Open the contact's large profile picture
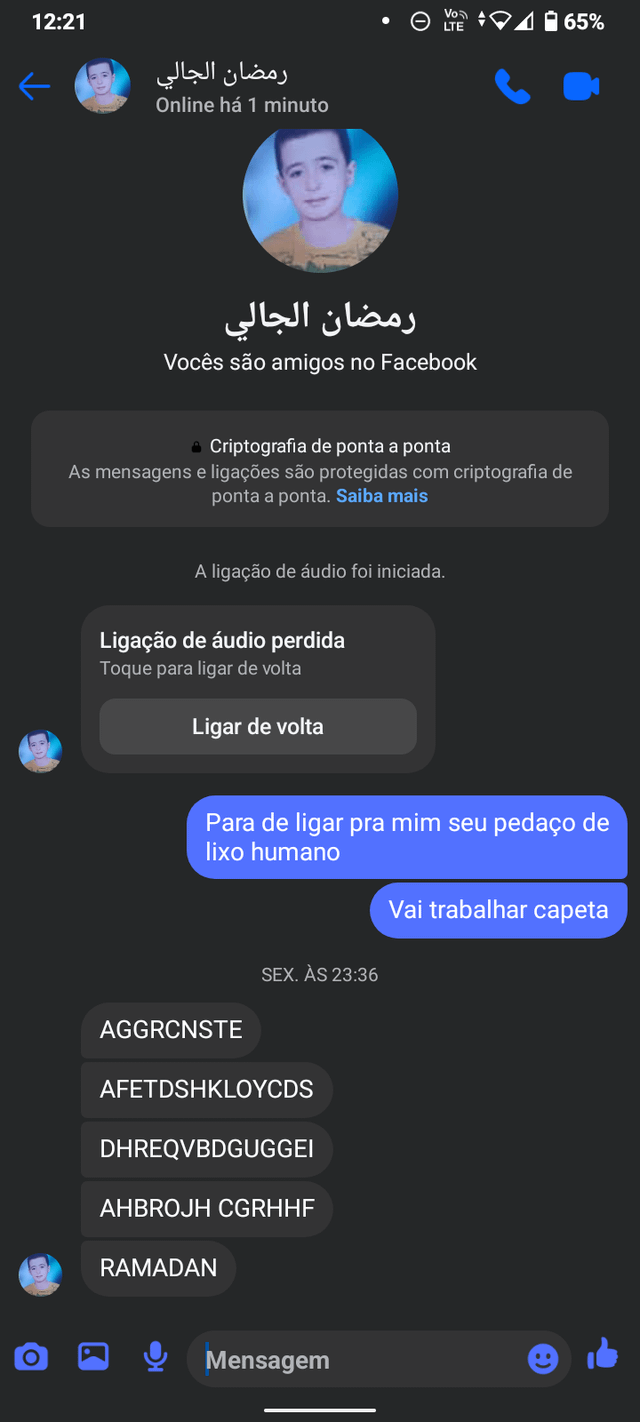The image size is (640, 1422). pos(320,196)
